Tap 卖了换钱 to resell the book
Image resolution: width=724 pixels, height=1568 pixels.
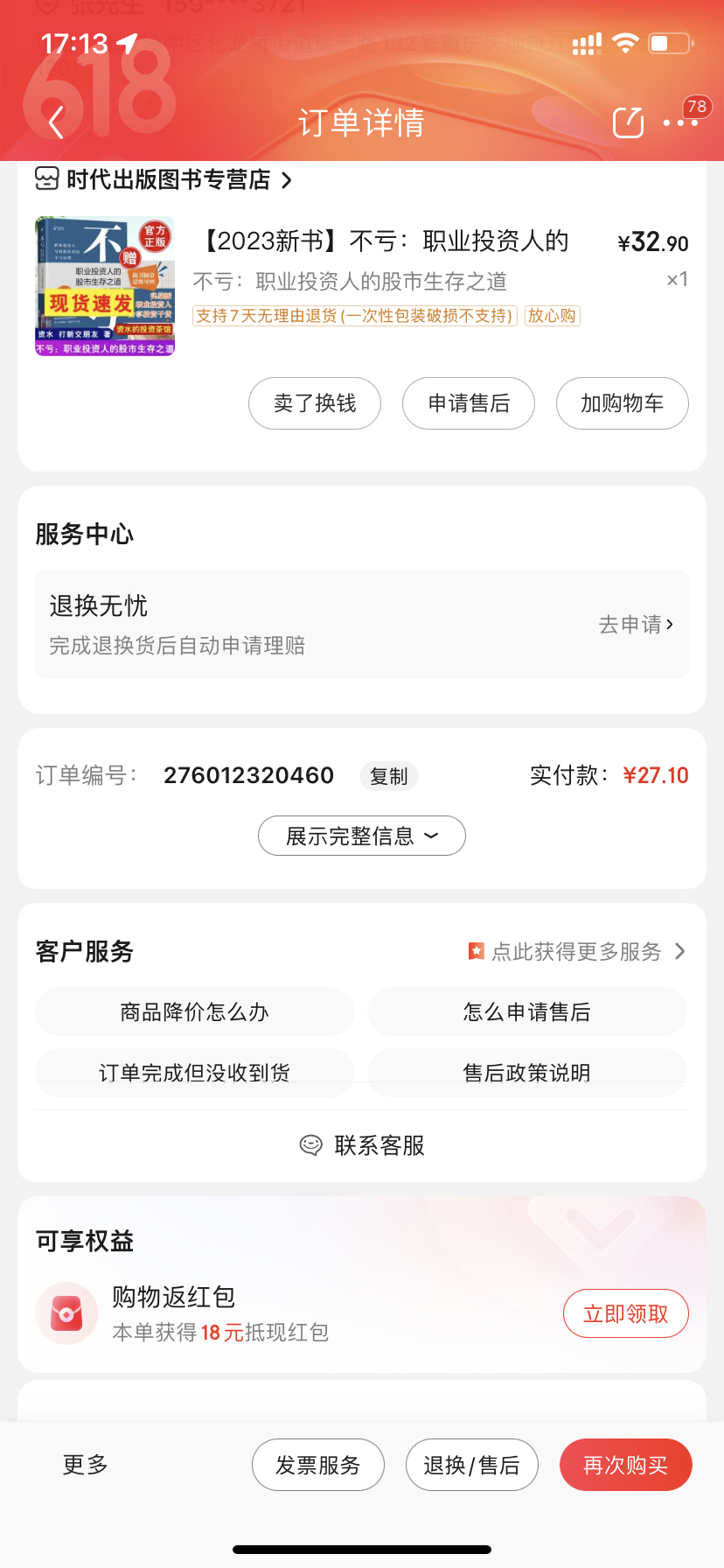click(x=315, y=403)
